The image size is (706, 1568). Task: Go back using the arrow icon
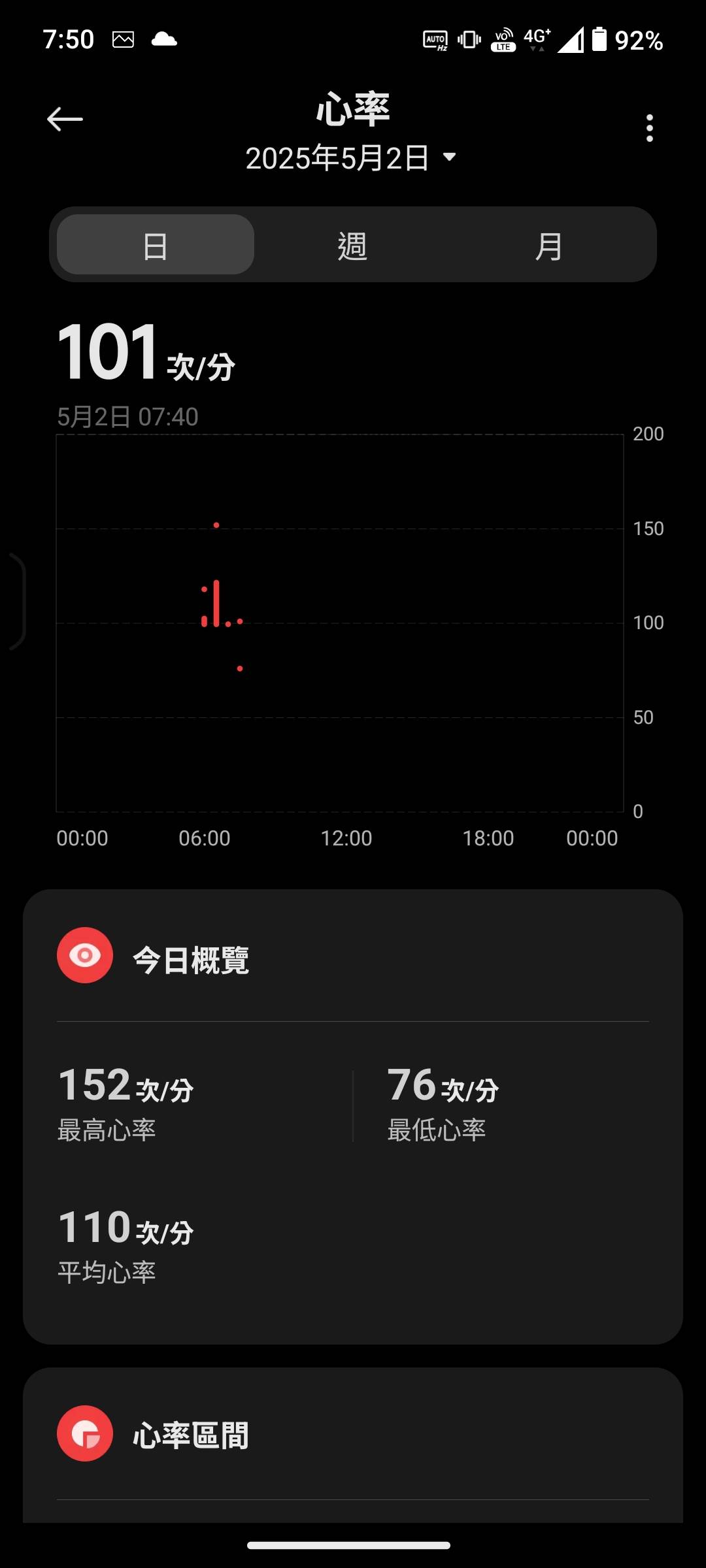tap(65, 119)
